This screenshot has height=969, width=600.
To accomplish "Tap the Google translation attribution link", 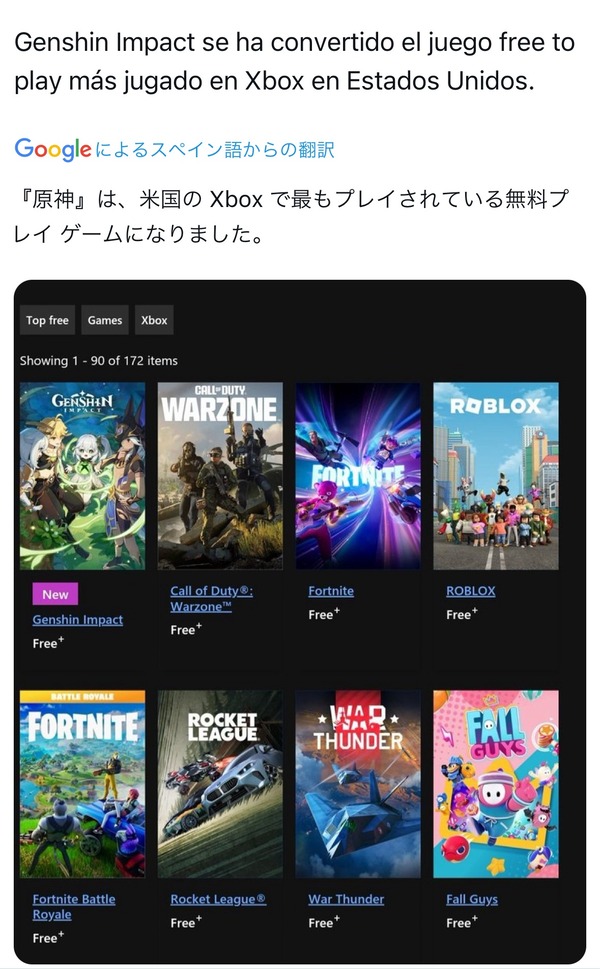I will 174,149.
